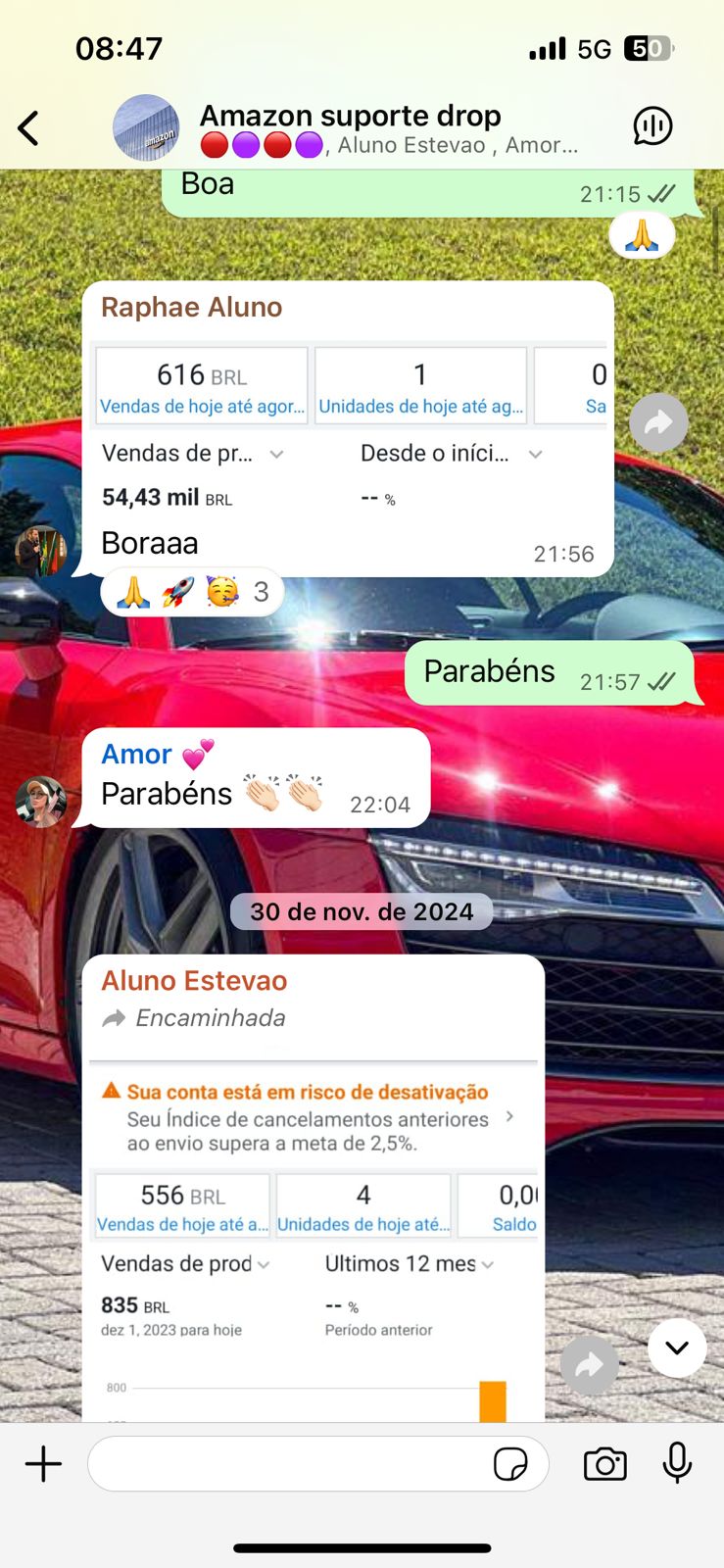
Task: Open the attachment plus menu
Action: click(43, 1464)
